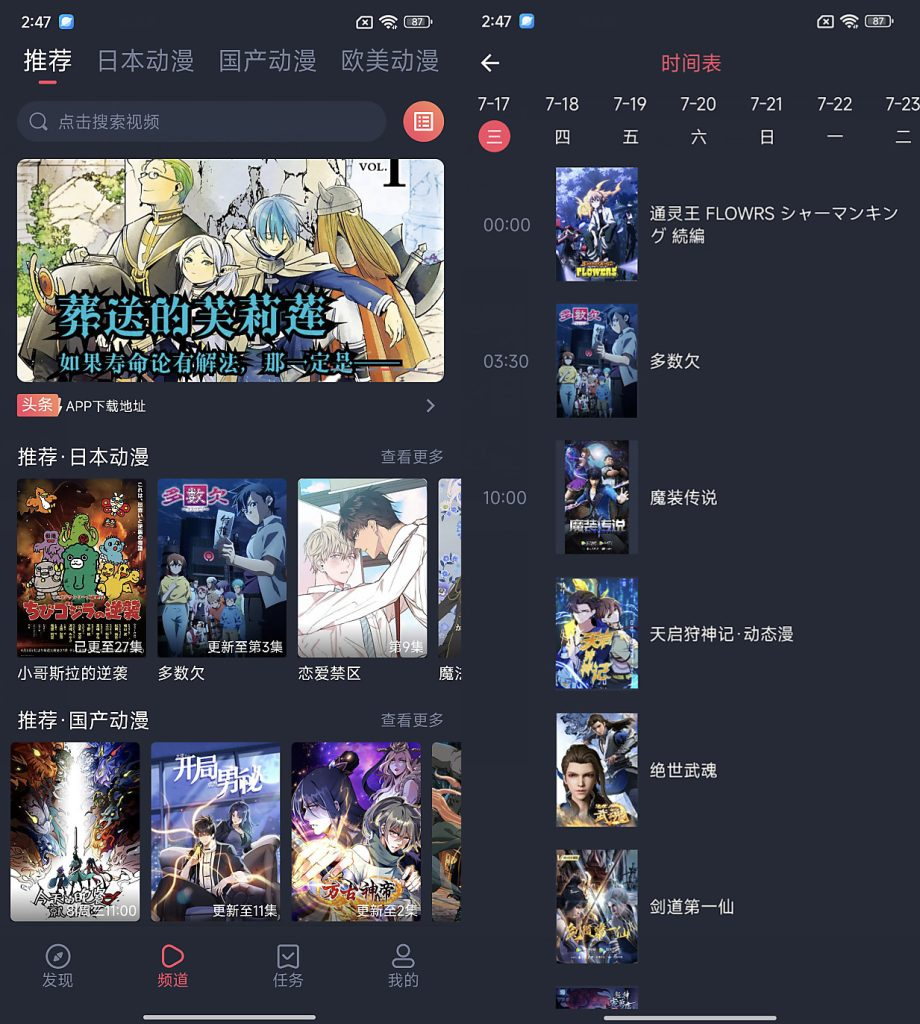920x1024 pixels.
Task: Go to the 任务 tab
Action: [288, 965]
